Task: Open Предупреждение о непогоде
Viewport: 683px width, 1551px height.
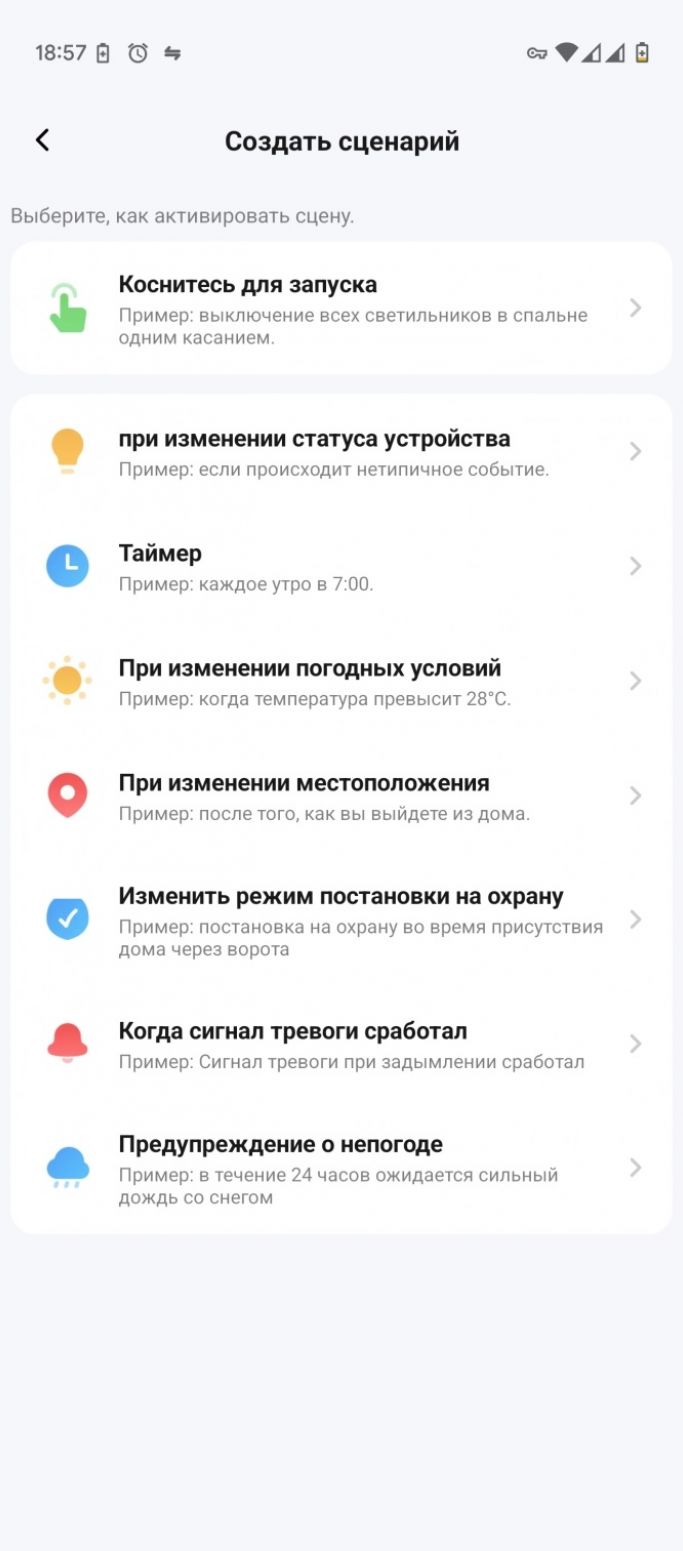Action: coord(341,1168)
